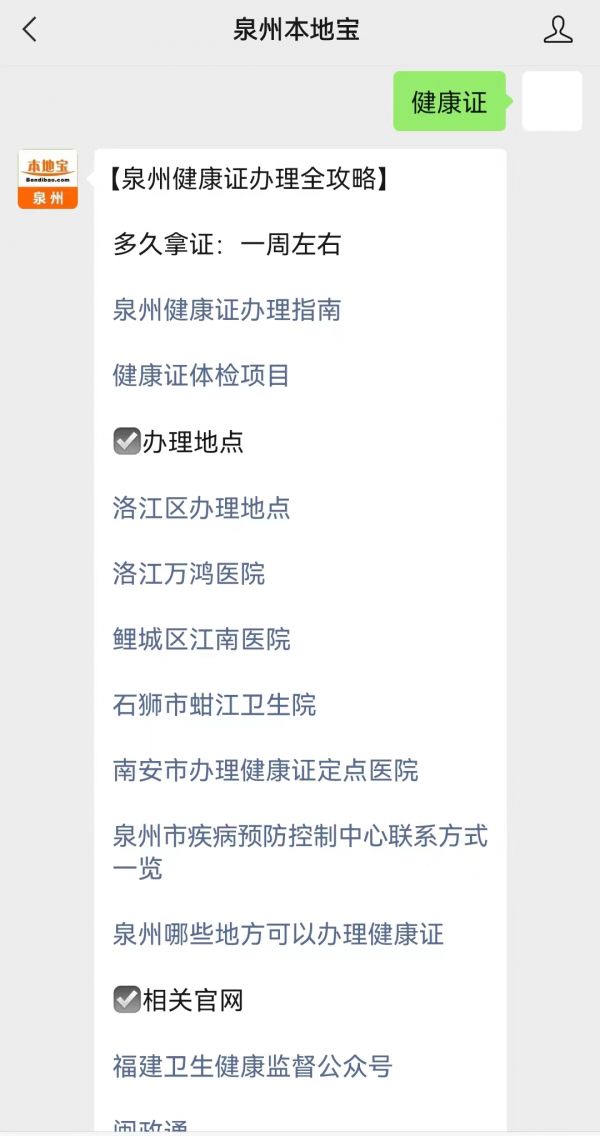The image size is (600, 1136).
Task: Open the 泉州哪些地方可以办理健康证 link
Action: (278, 935)
